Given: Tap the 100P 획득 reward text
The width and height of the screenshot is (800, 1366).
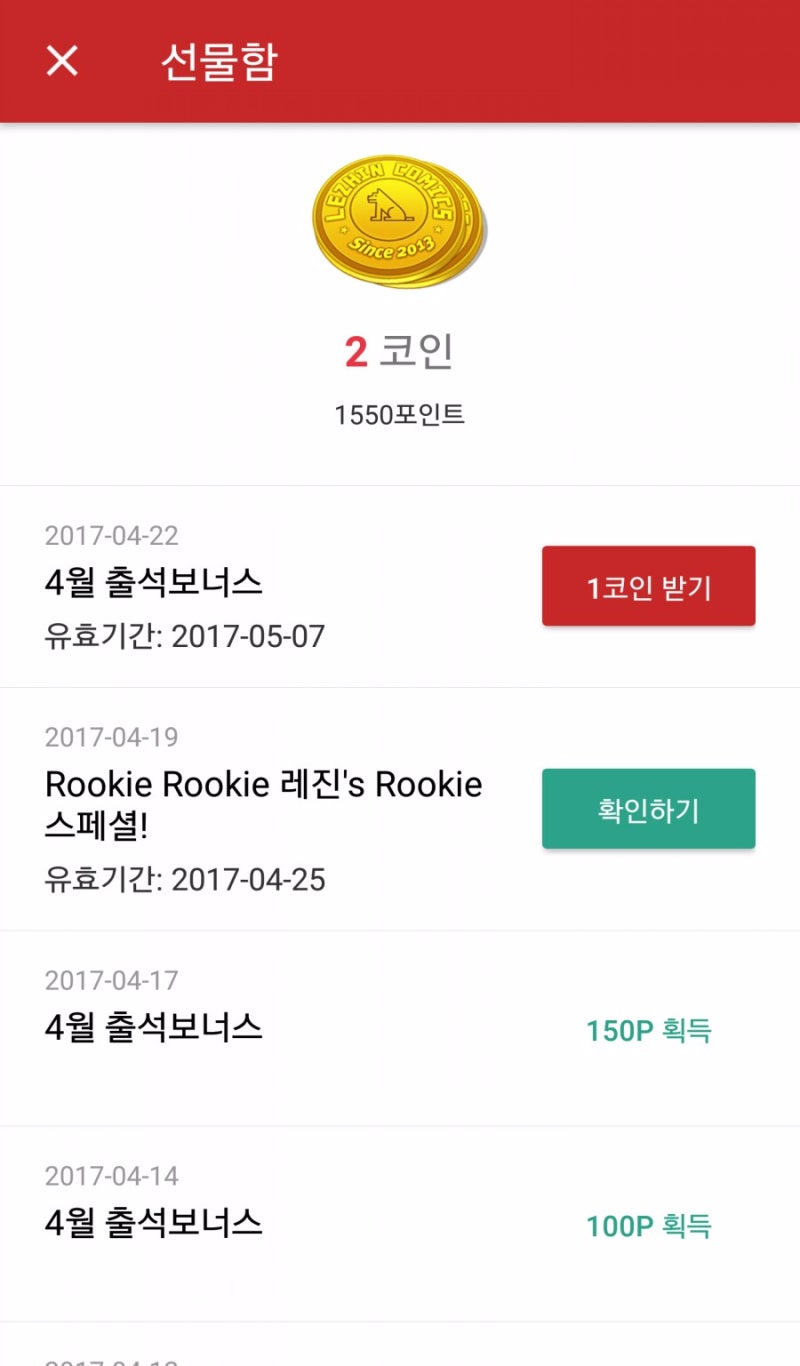Looking at the screenshot, I should [x=649, y=1226].
